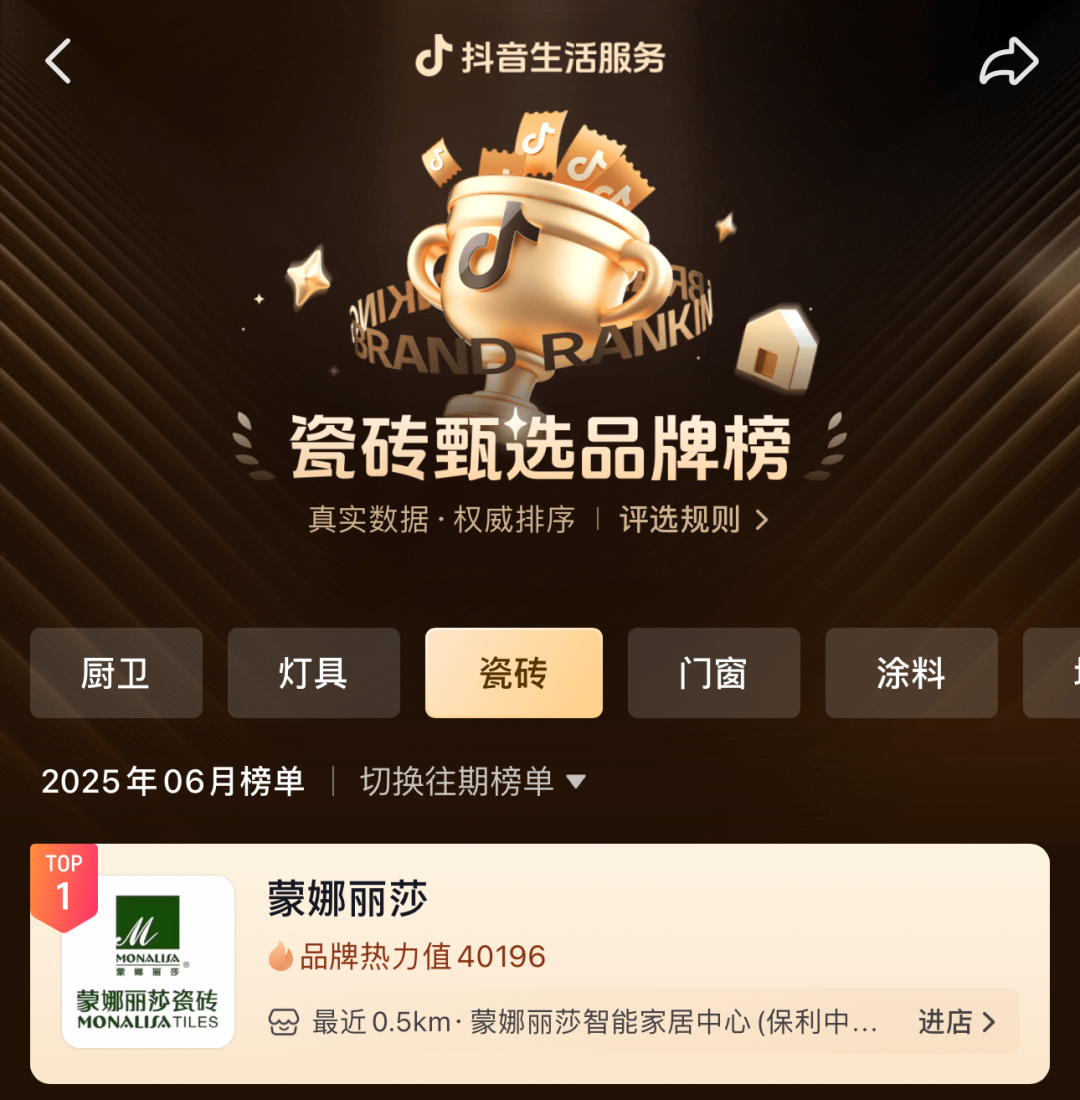This screenshot has height=1100, width=1080.
Task: Tap 进店 for 蒙娜丽莎智能家居中心
Action: [x=957, y=1021]
